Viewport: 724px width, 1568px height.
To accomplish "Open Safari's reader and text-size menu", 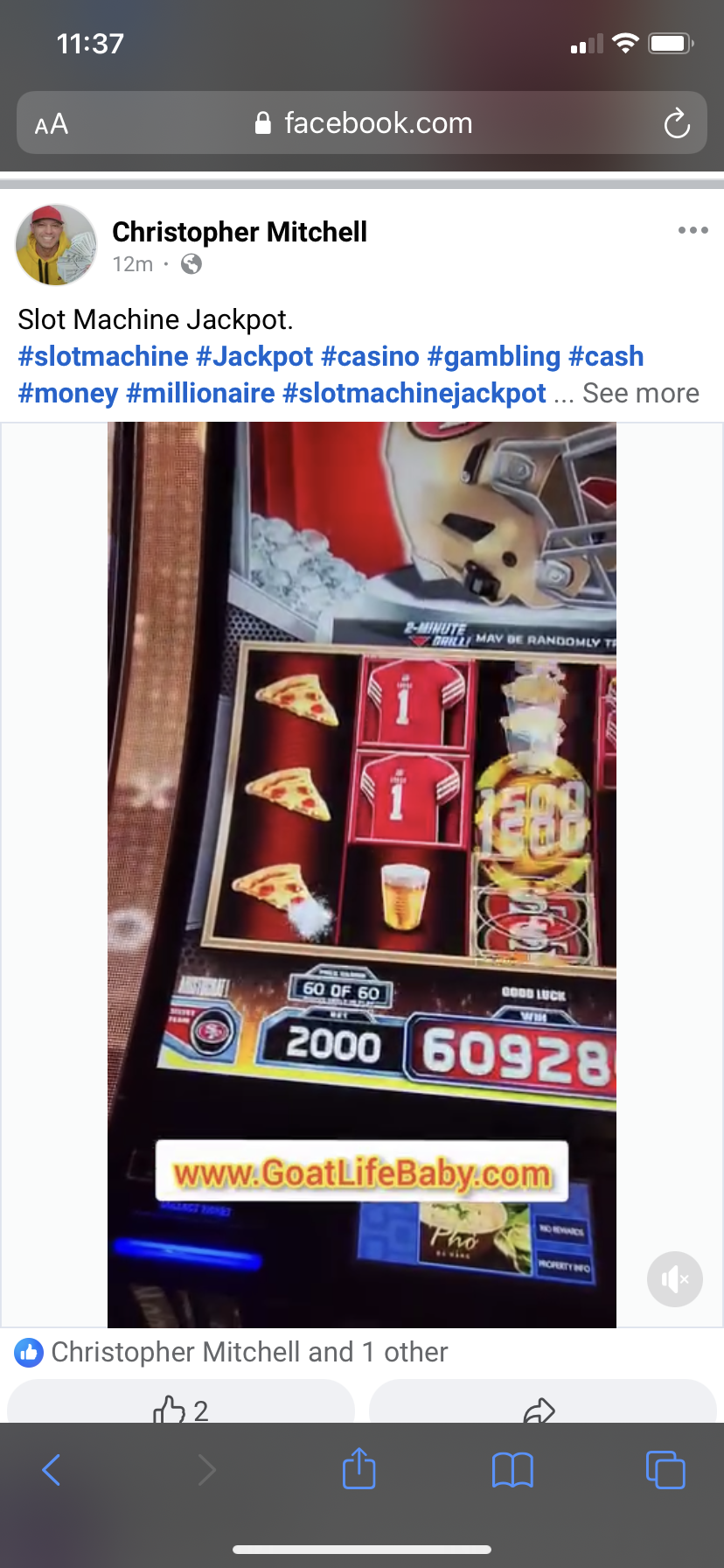I will [x=52, y=123].
